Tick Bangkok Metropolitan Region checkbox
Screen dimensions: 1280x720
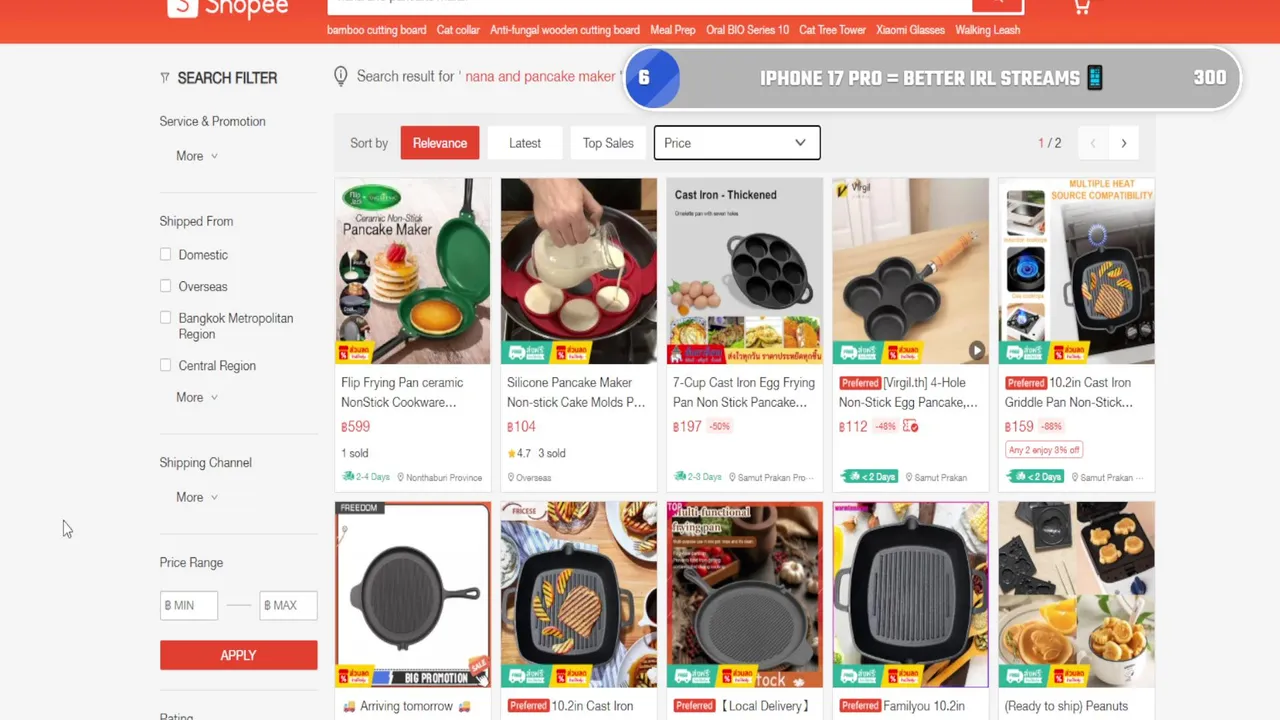point(166,318)
